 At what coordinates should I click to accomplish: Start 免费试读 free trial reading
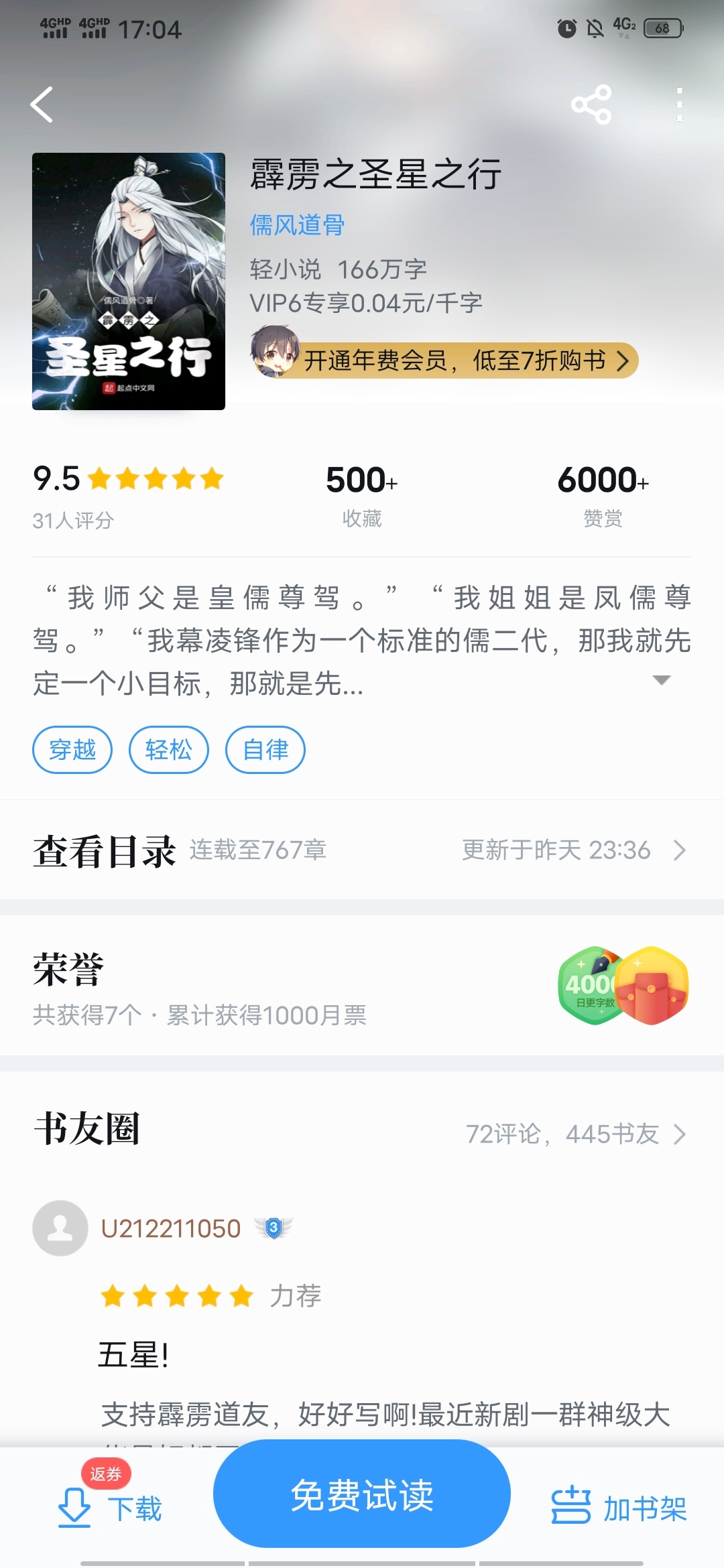362,1494
